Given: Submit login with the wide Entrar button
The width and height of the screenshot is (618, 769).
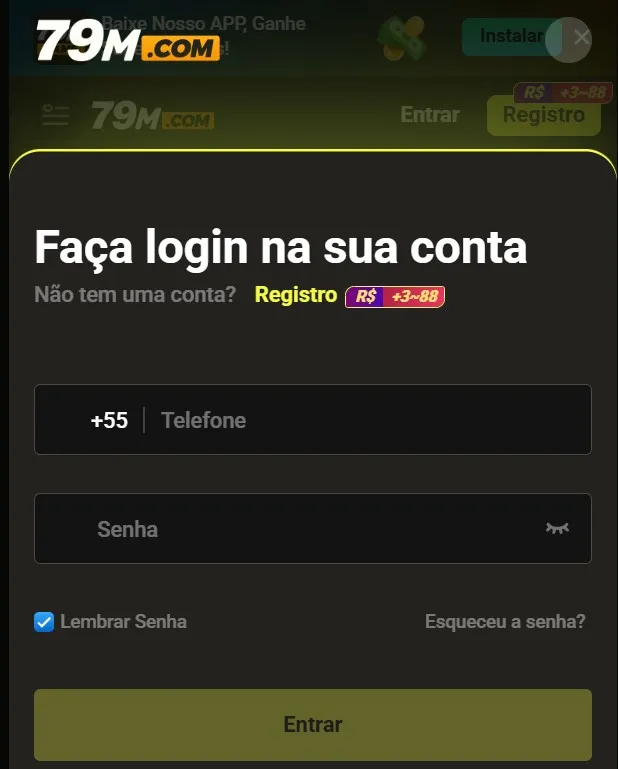Looking at the screenshot, I should (313, 724).
